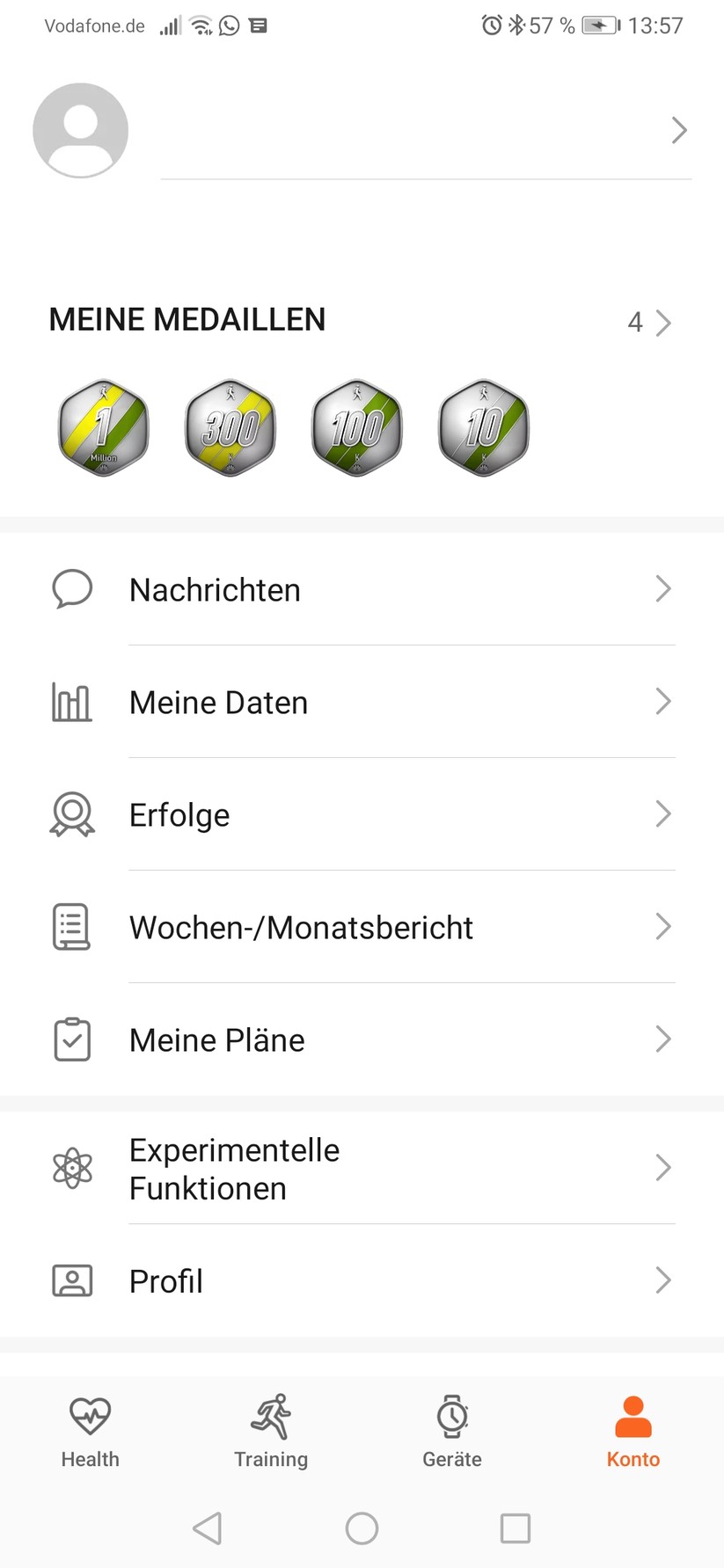Open the profile avatar at the top
Screen dimensions: 724x1568
tap(80, 131)
